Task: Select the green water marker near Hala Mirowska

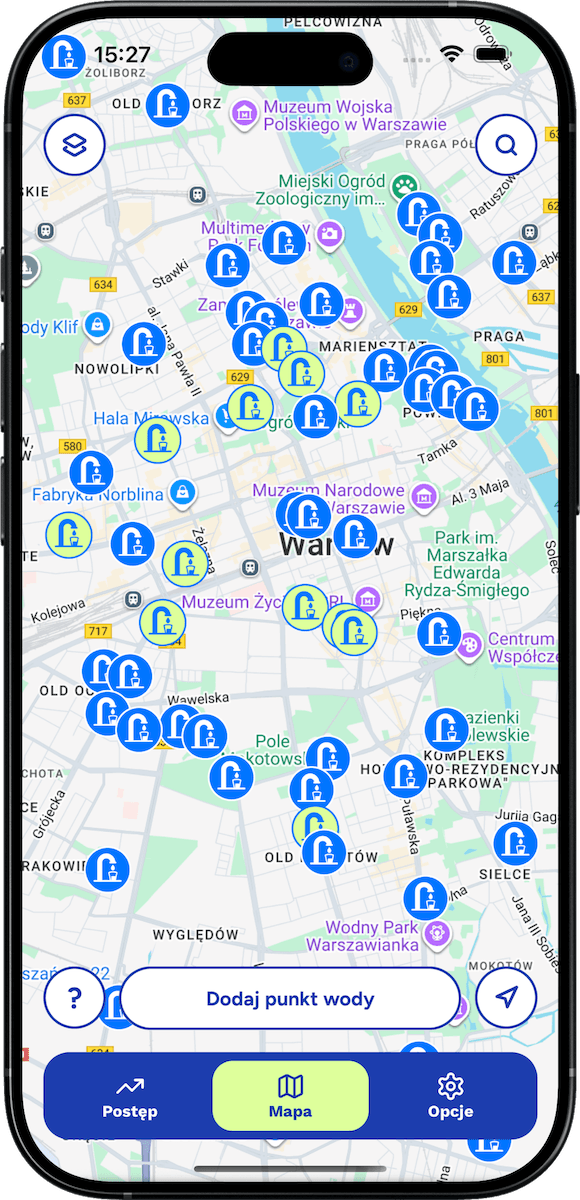Action: click(x=158, y=438)
